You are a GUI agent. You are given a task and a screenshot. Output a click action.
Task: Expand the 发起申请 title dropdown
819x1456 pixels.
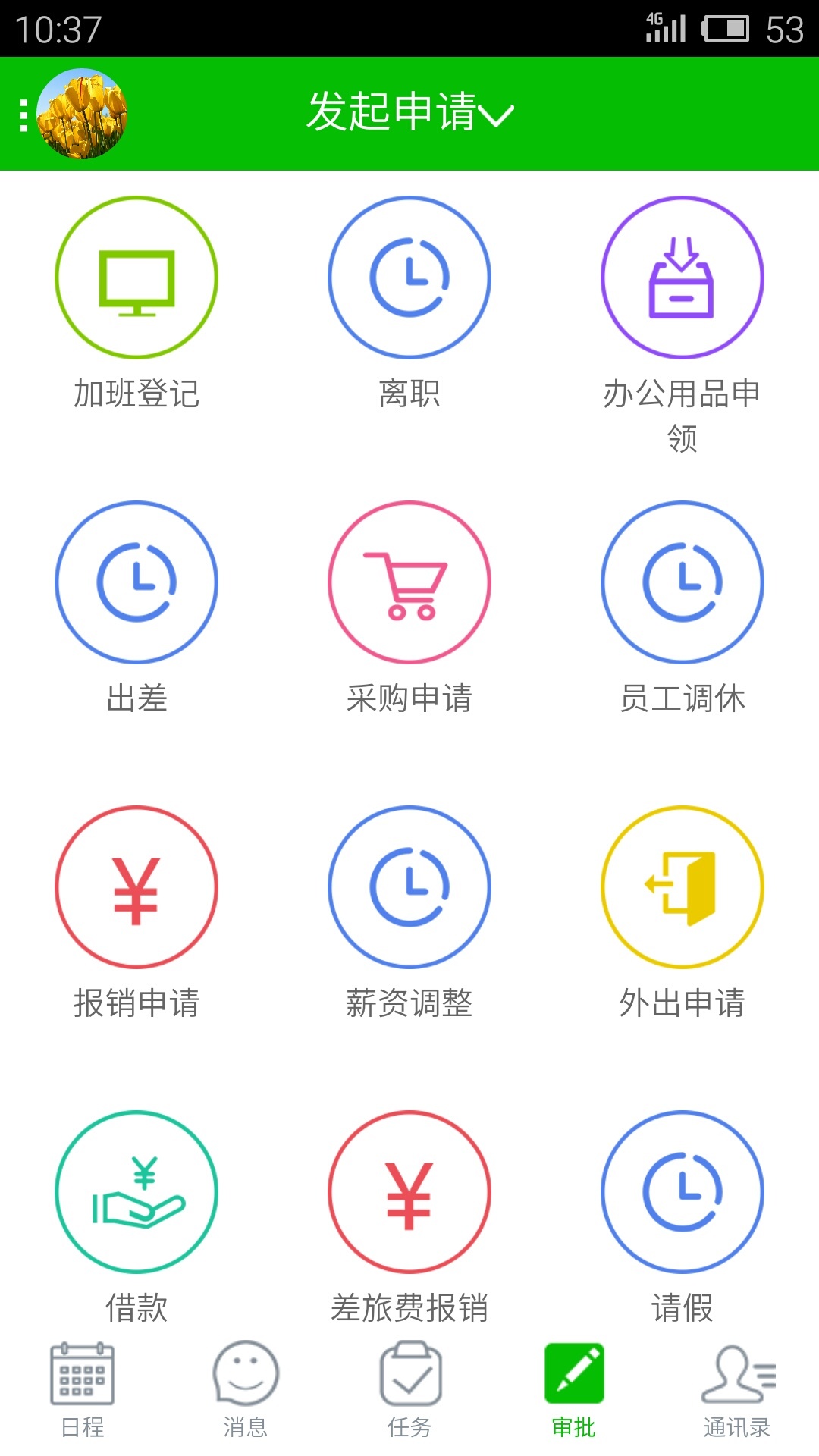click(x=410, y=112)
